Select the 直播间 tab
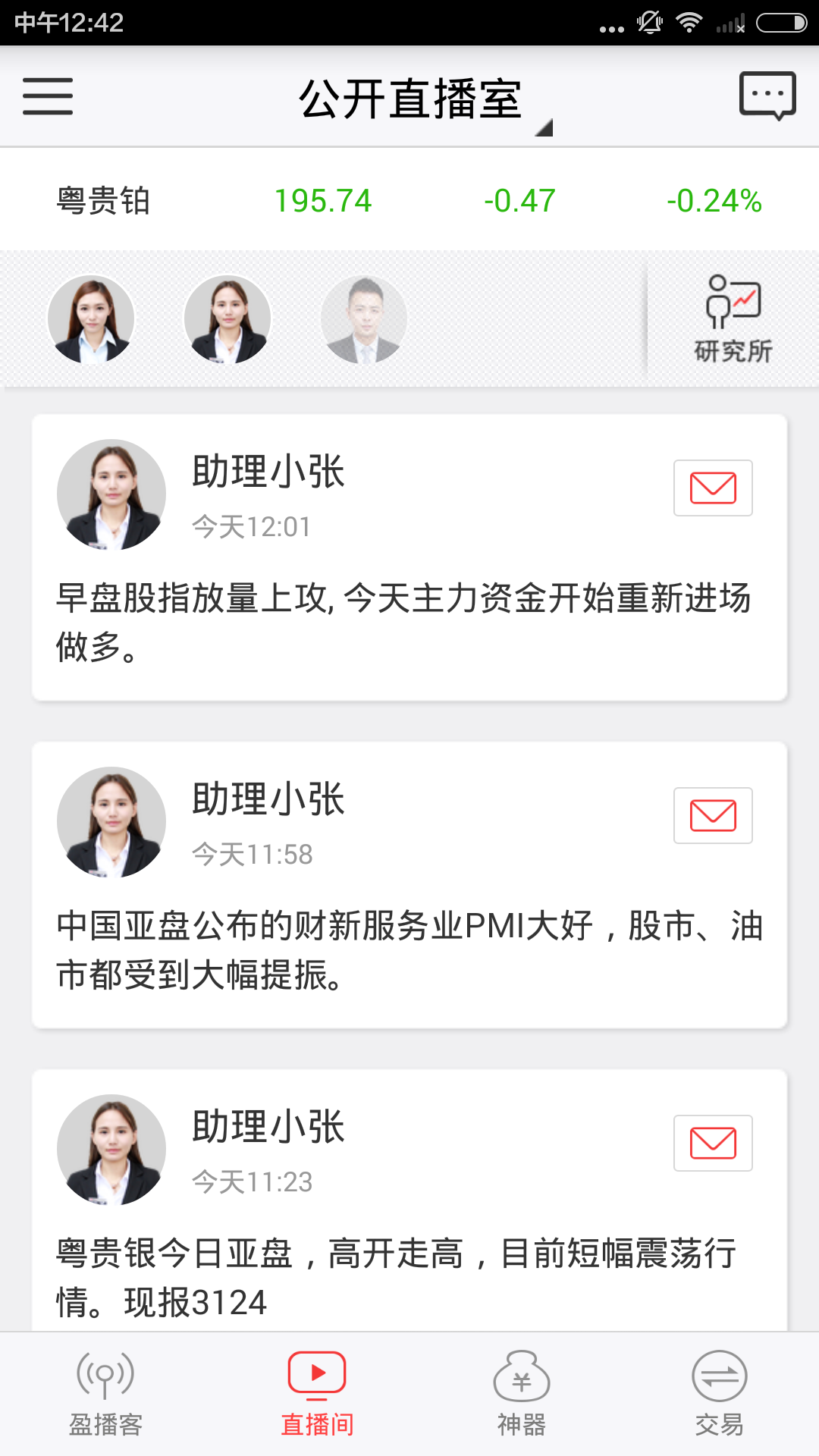Viewport: 819px width, 1456px height. click(317, 1394)
